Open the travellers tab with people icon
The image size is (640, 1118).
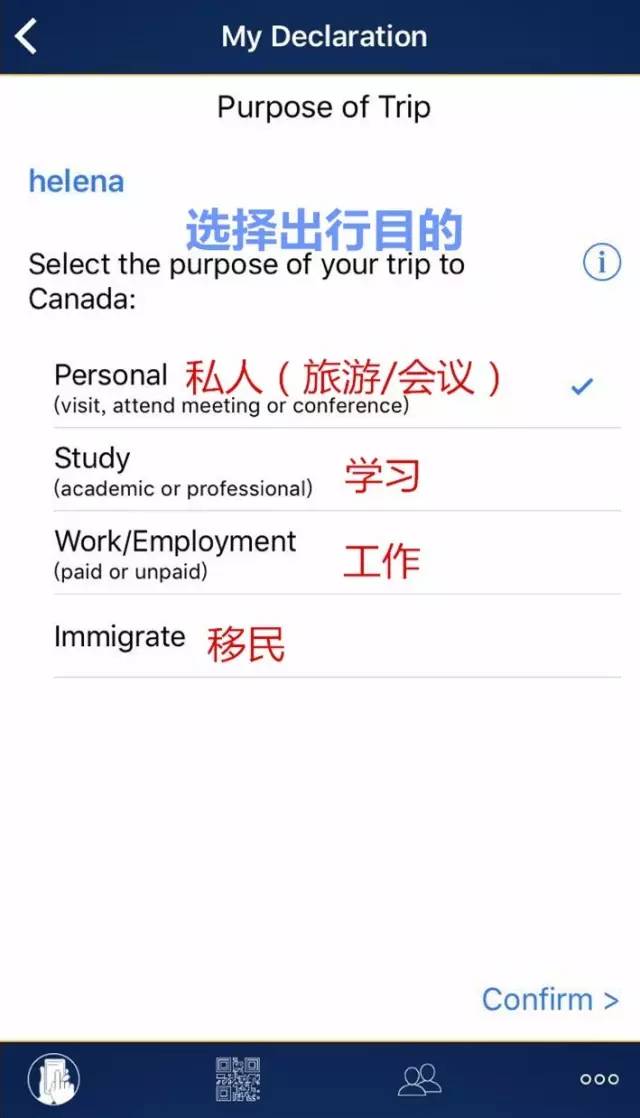coord(420,1079)
